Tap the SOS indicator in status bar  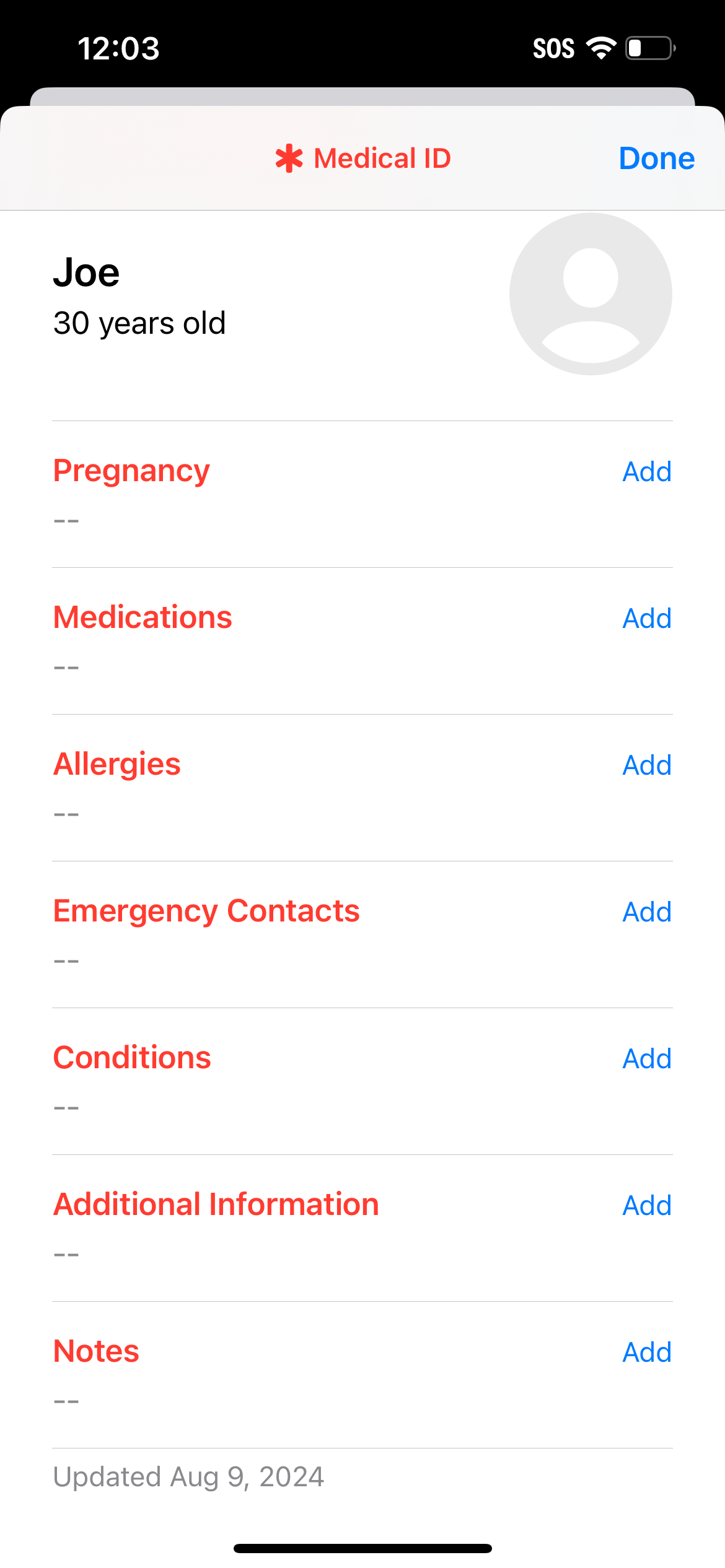pyautogui.click(x=552, y=48)
